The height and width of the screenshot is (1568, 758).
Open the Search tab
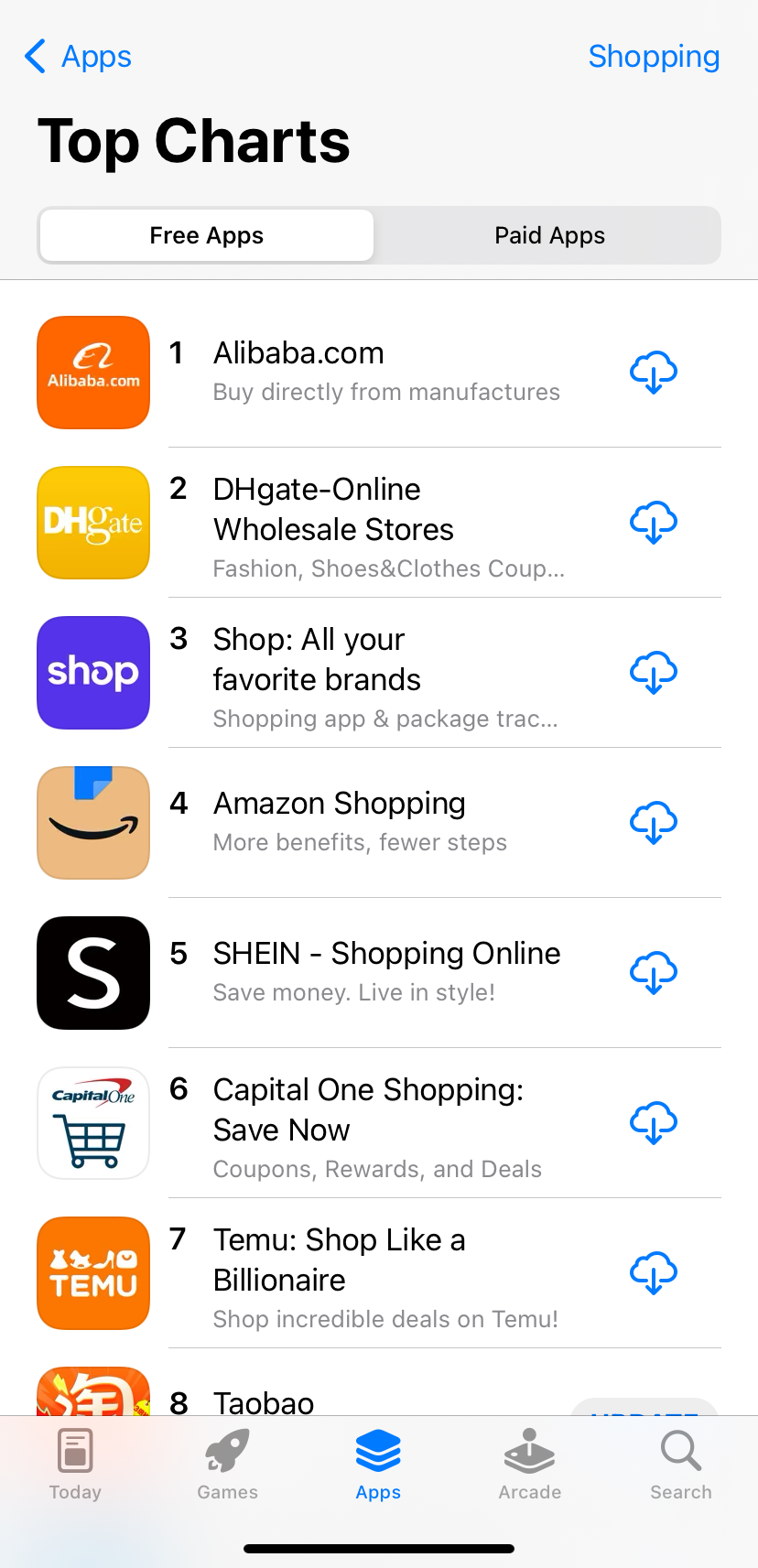pos(680,1465)
